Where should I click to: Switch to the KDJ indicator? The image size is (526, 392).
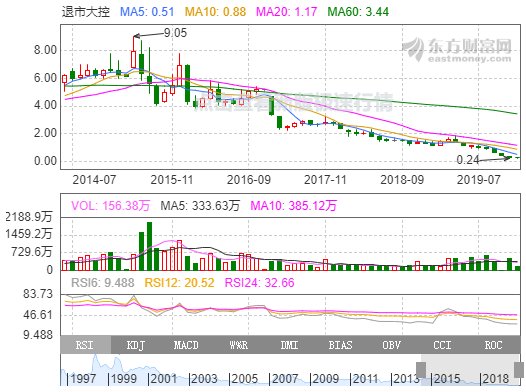[x=137, y=345]
